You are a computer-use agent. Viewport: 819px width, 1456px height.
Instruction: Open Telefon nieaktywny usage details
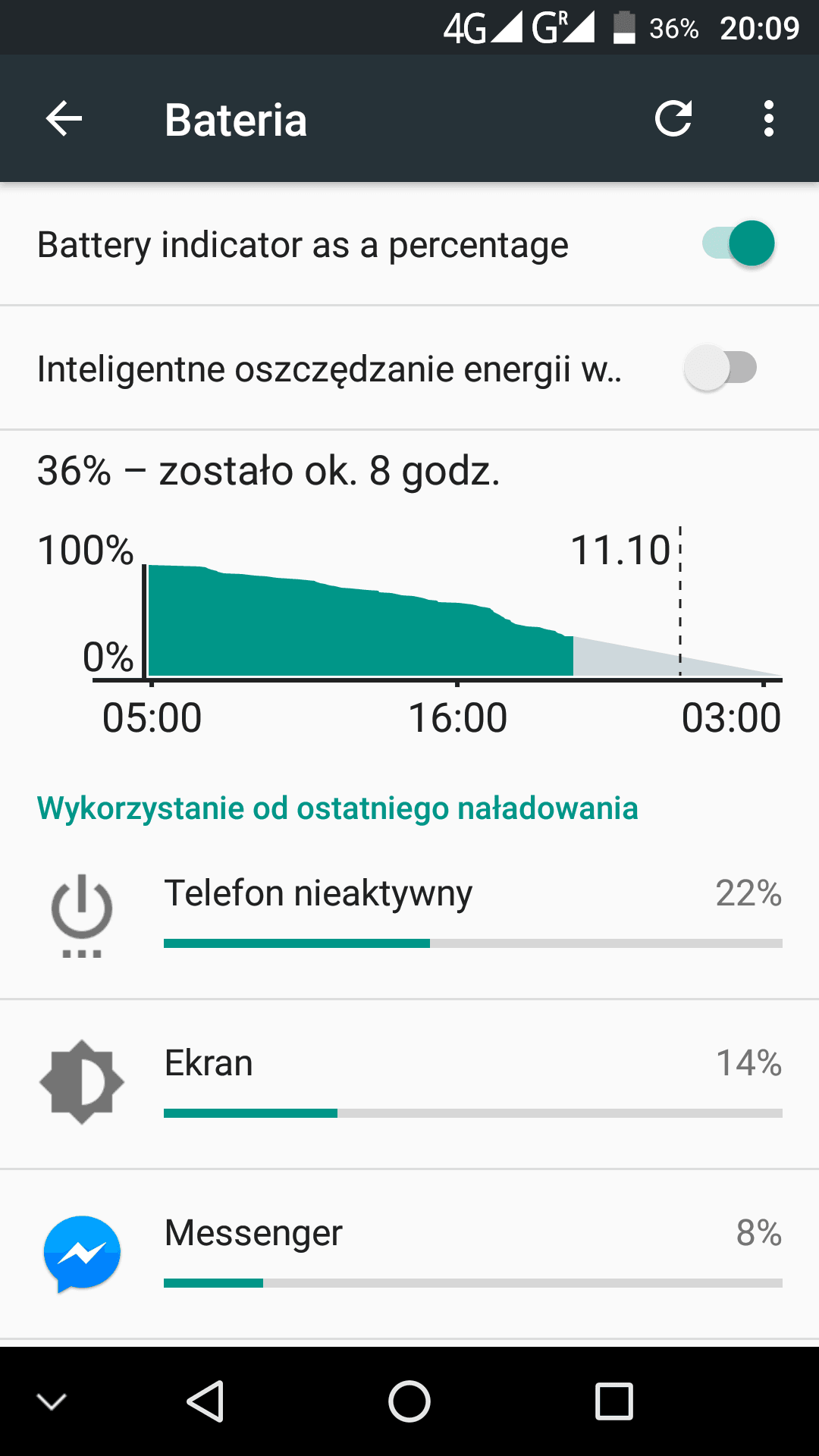coord(409,915)
